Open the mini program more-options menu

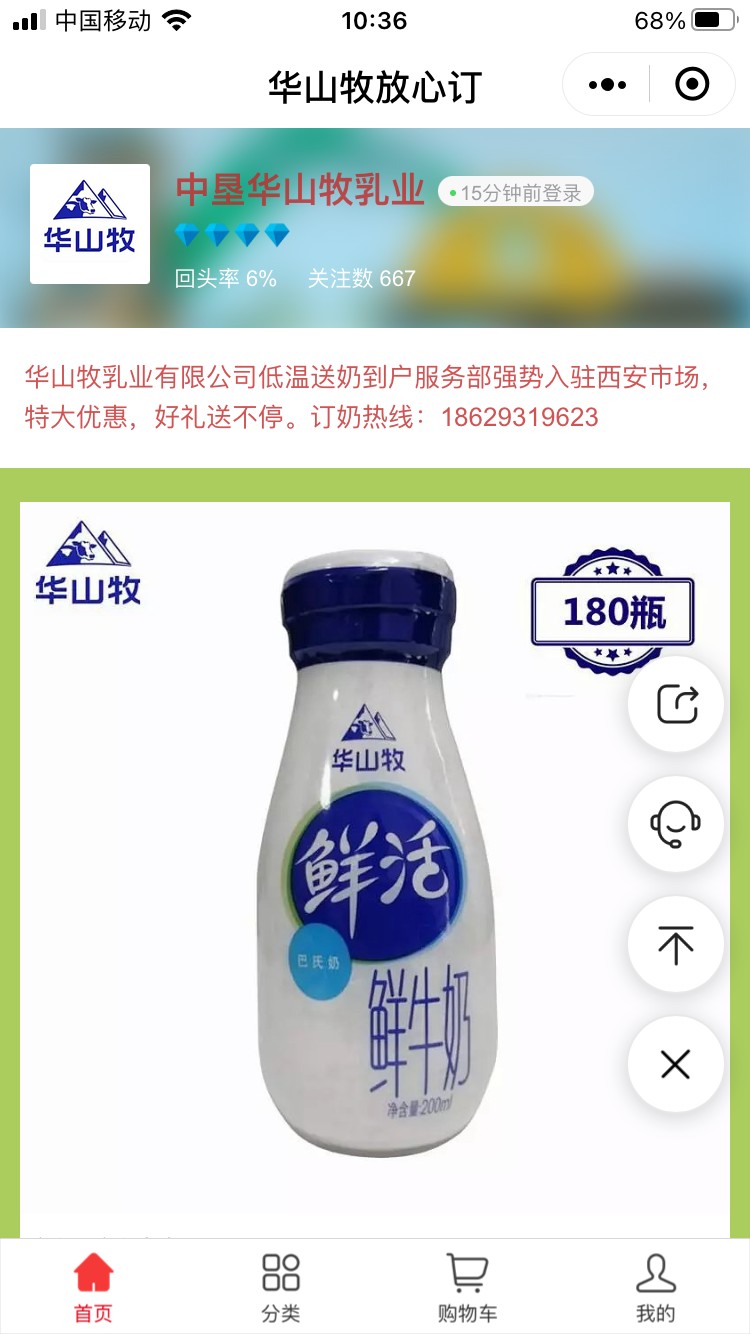coord(607,85)
